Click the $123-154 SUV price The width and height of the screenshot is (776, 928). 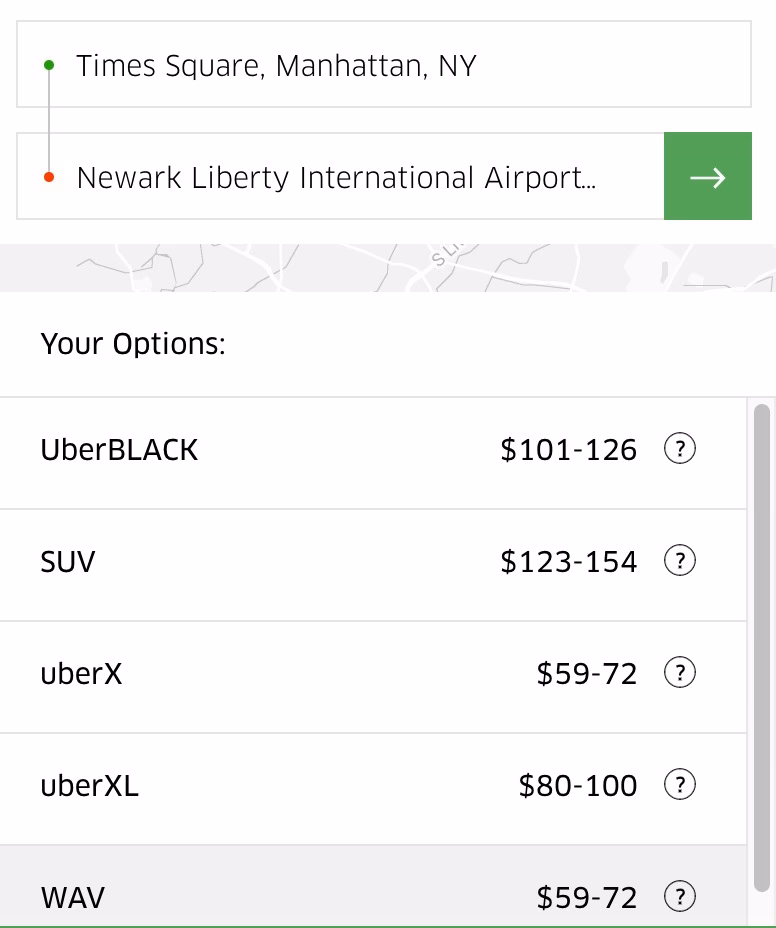[567, 561]
